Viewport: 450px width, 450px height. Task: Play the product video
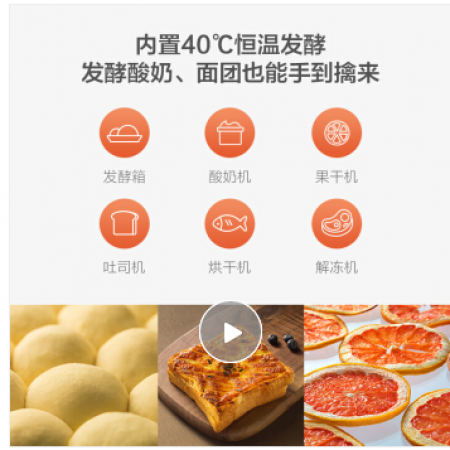(230, 332)
